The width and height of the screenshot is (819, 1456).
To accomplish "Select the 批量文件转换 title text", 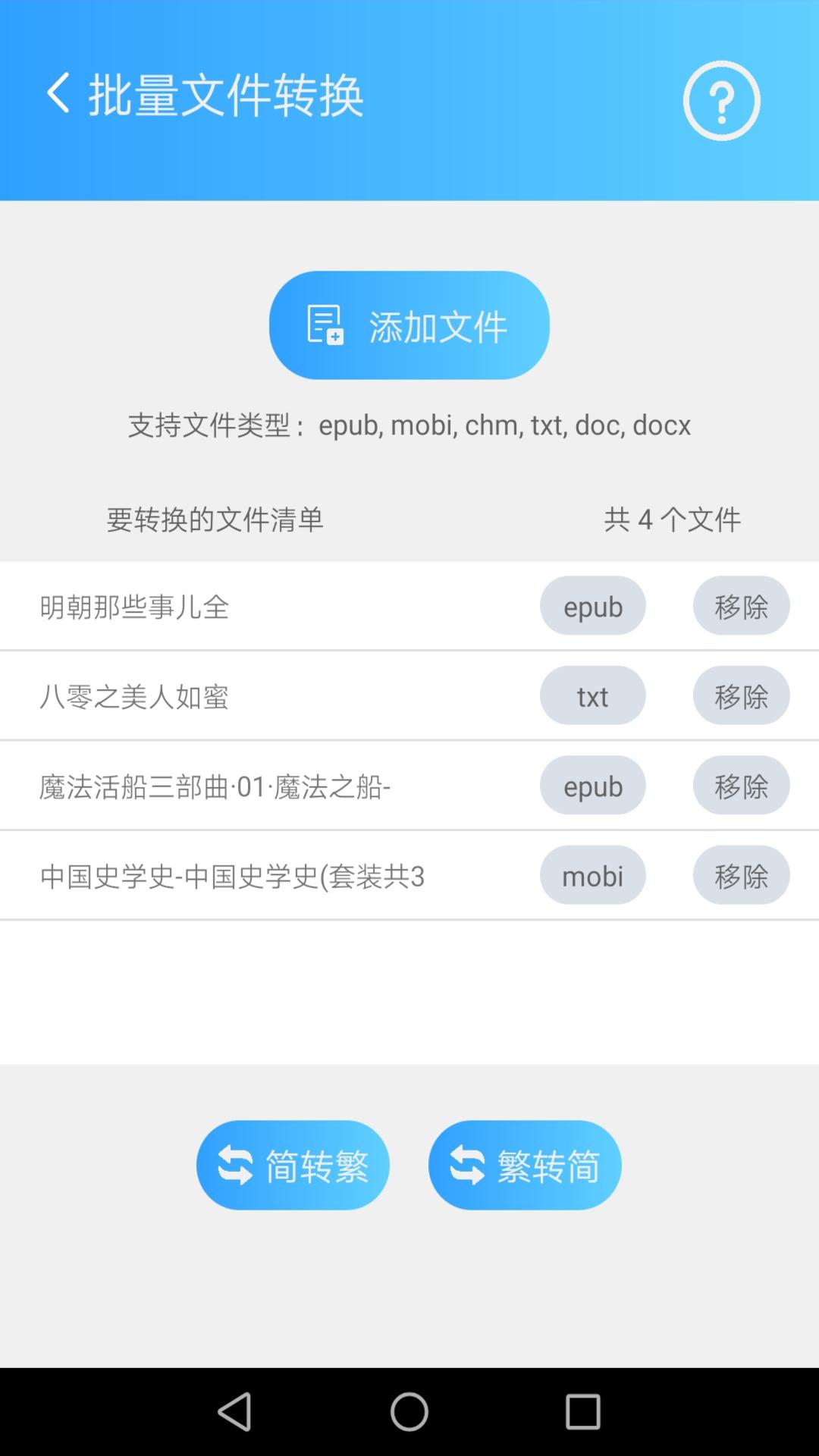I will pos(225,96).
